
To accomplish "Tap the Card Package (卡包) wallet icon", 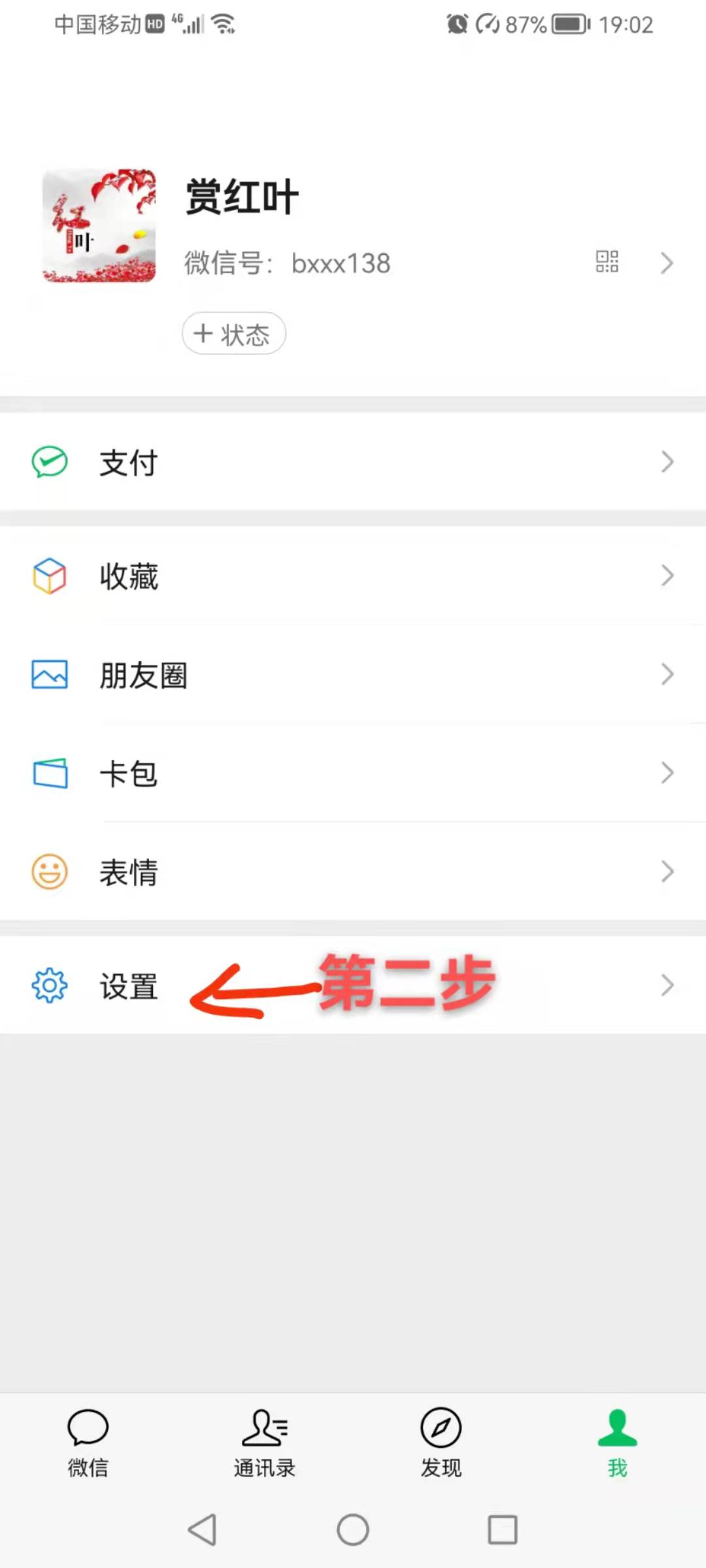I will tap(50, 773).
